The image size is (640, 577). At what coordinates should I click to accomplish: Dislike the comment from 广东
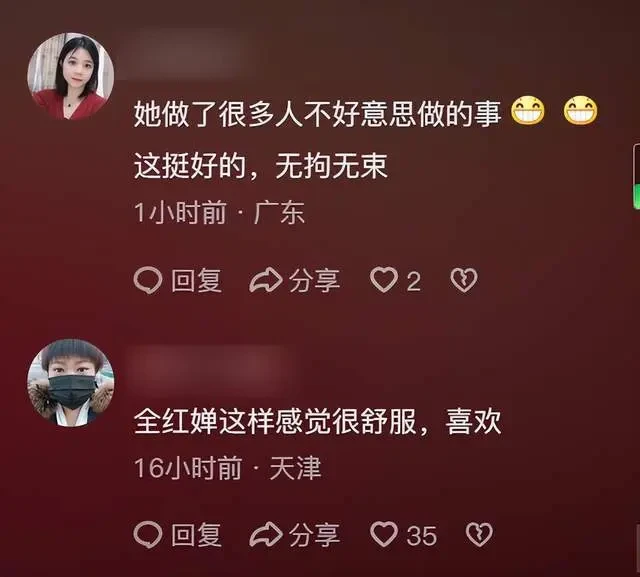click(464, 281)
